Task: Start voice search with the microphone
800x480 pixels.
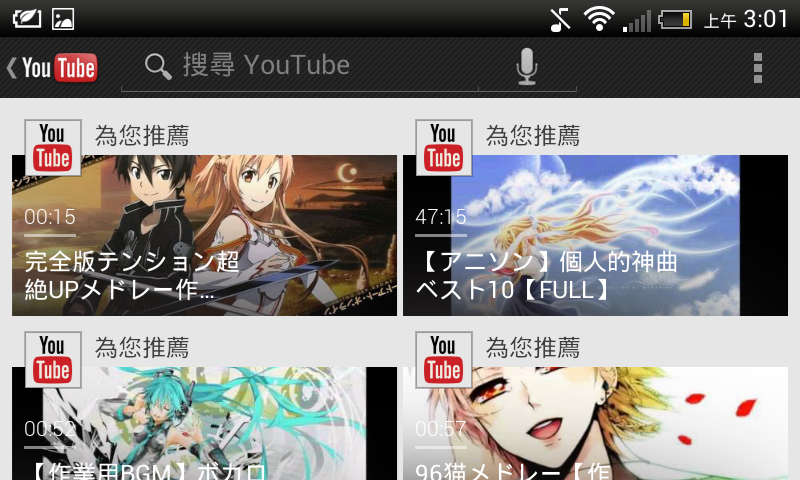Action: tap(527, 67)
